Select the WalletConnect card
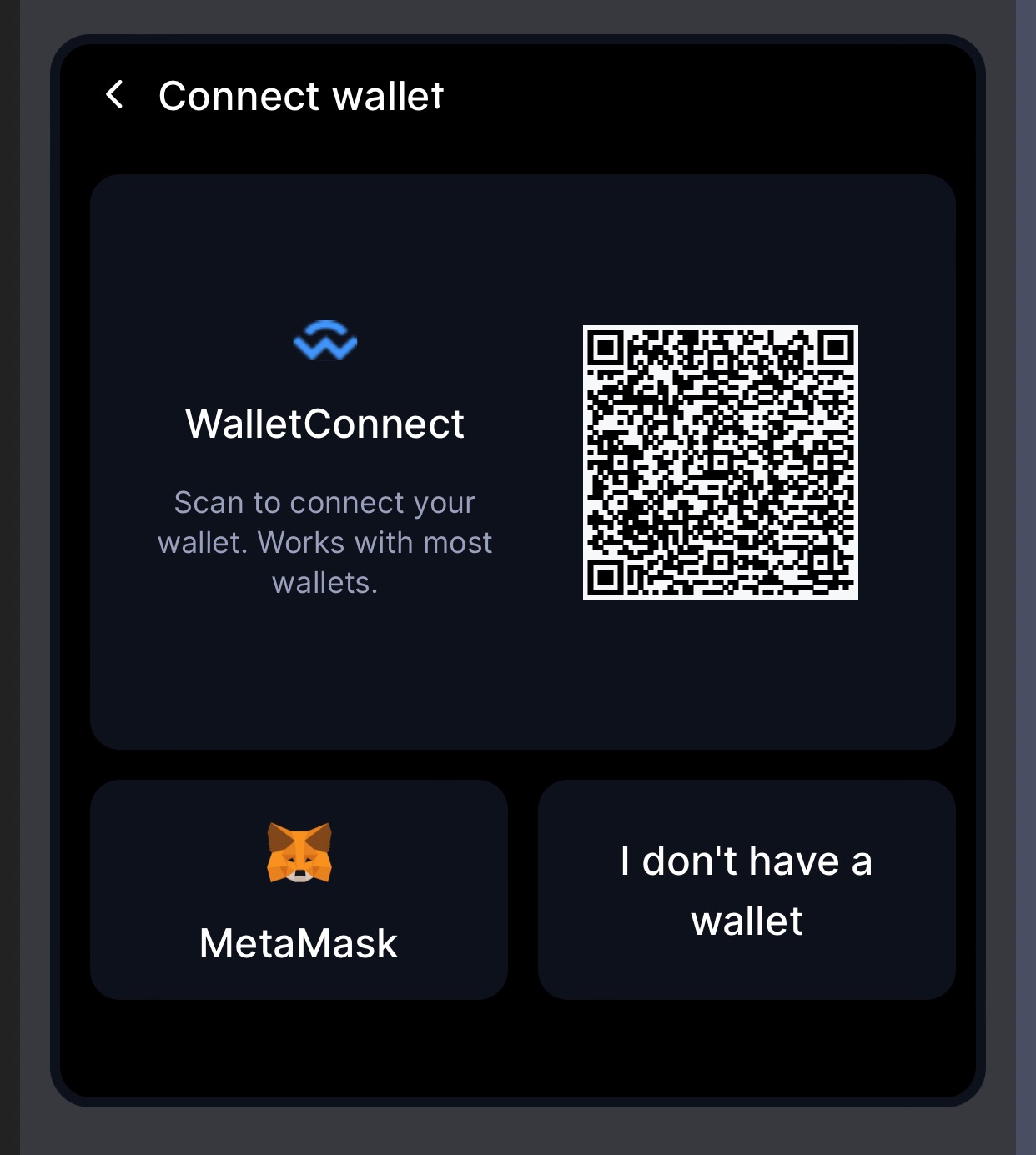Image resolution: width=1036 pixels, height=1155 pixels. click(522, 461)
